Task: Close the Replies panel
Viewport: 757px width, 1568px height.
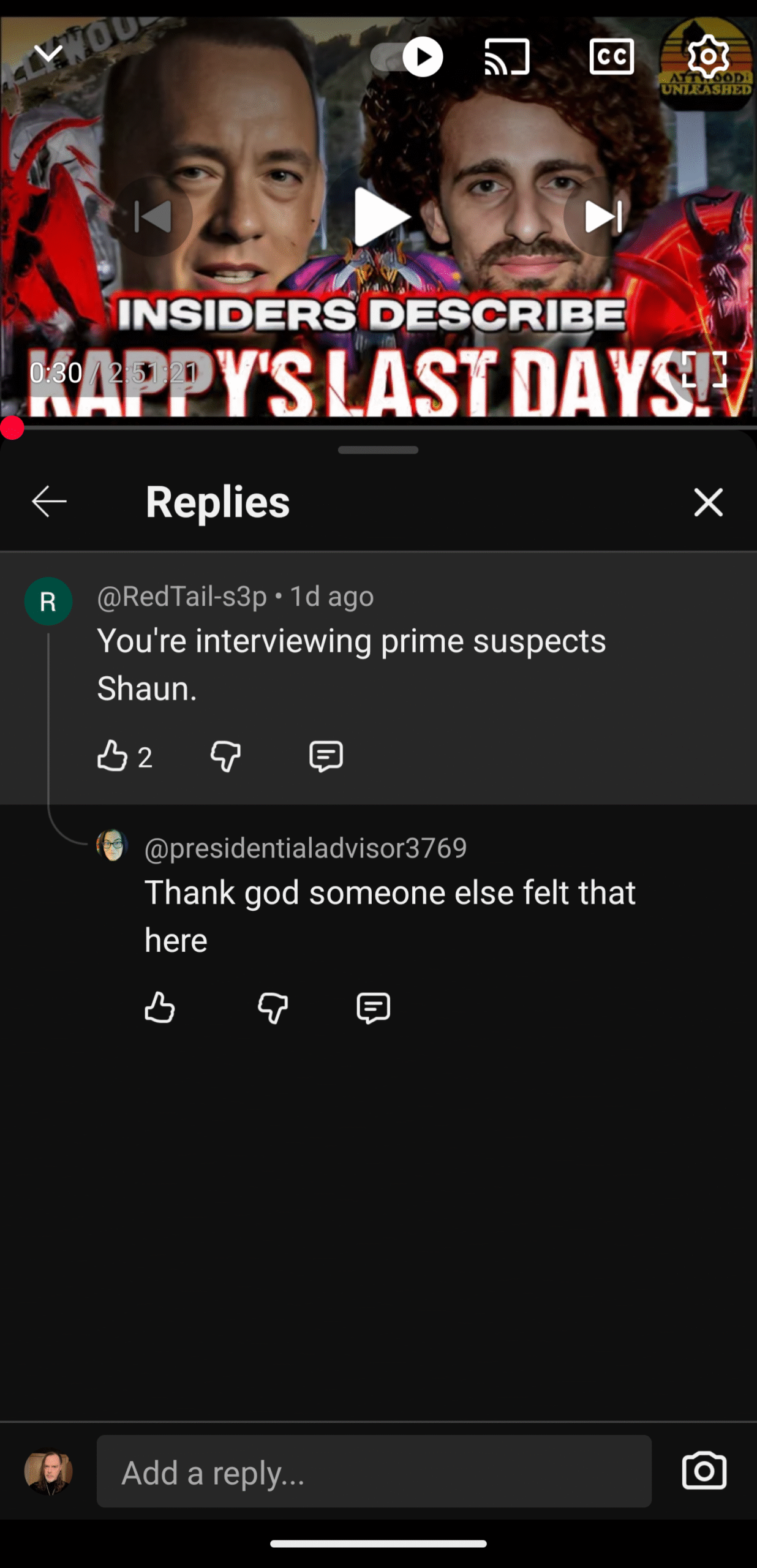Action: point(708,502)
